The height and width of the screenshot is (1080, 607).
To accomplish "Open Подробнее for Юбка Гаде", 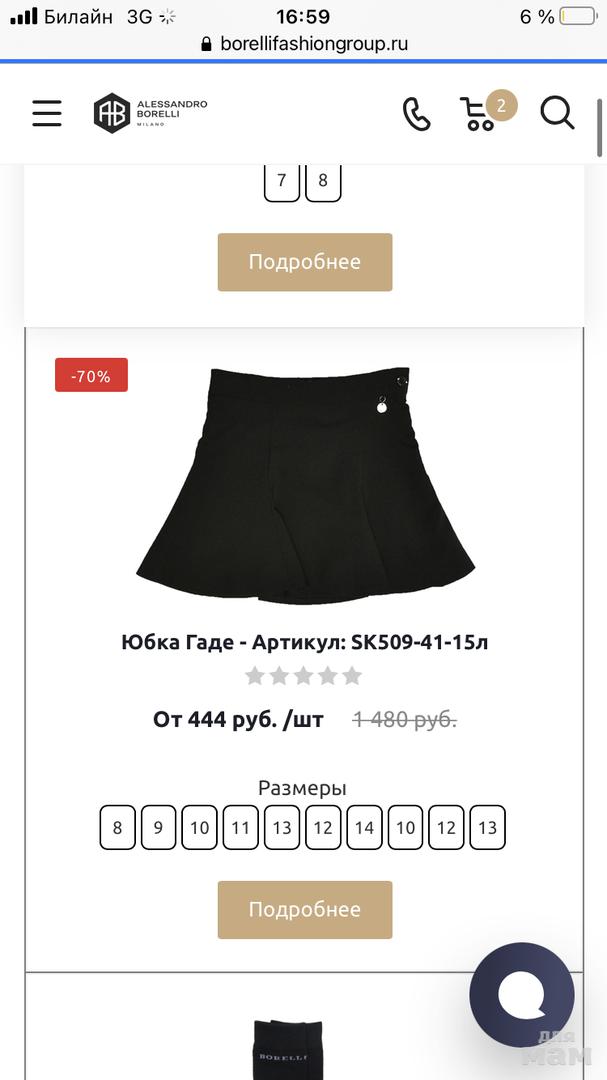I will pos(305,910).
